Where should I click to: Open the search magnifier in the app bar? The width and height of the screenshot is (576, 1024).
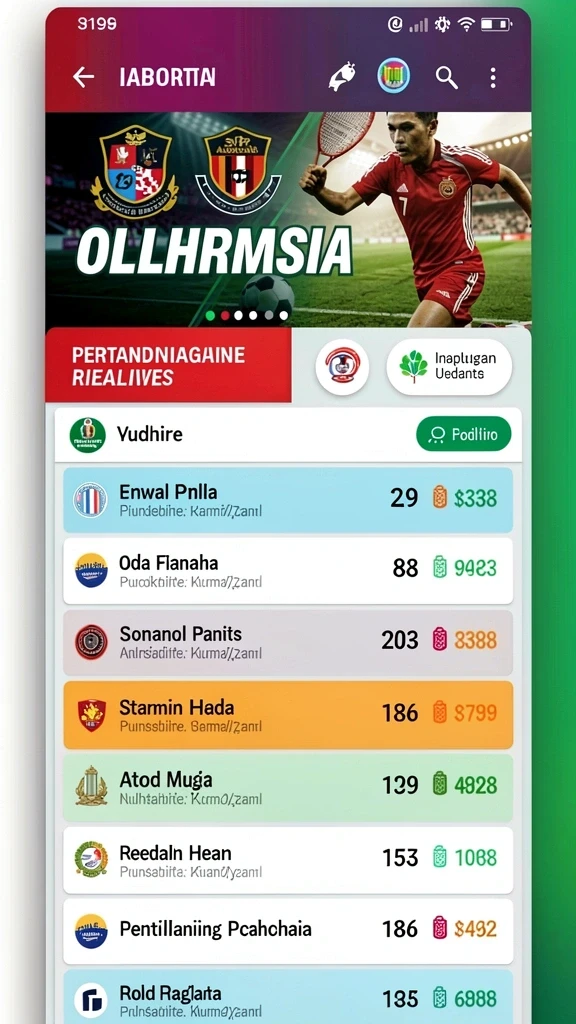pos(447,78)
